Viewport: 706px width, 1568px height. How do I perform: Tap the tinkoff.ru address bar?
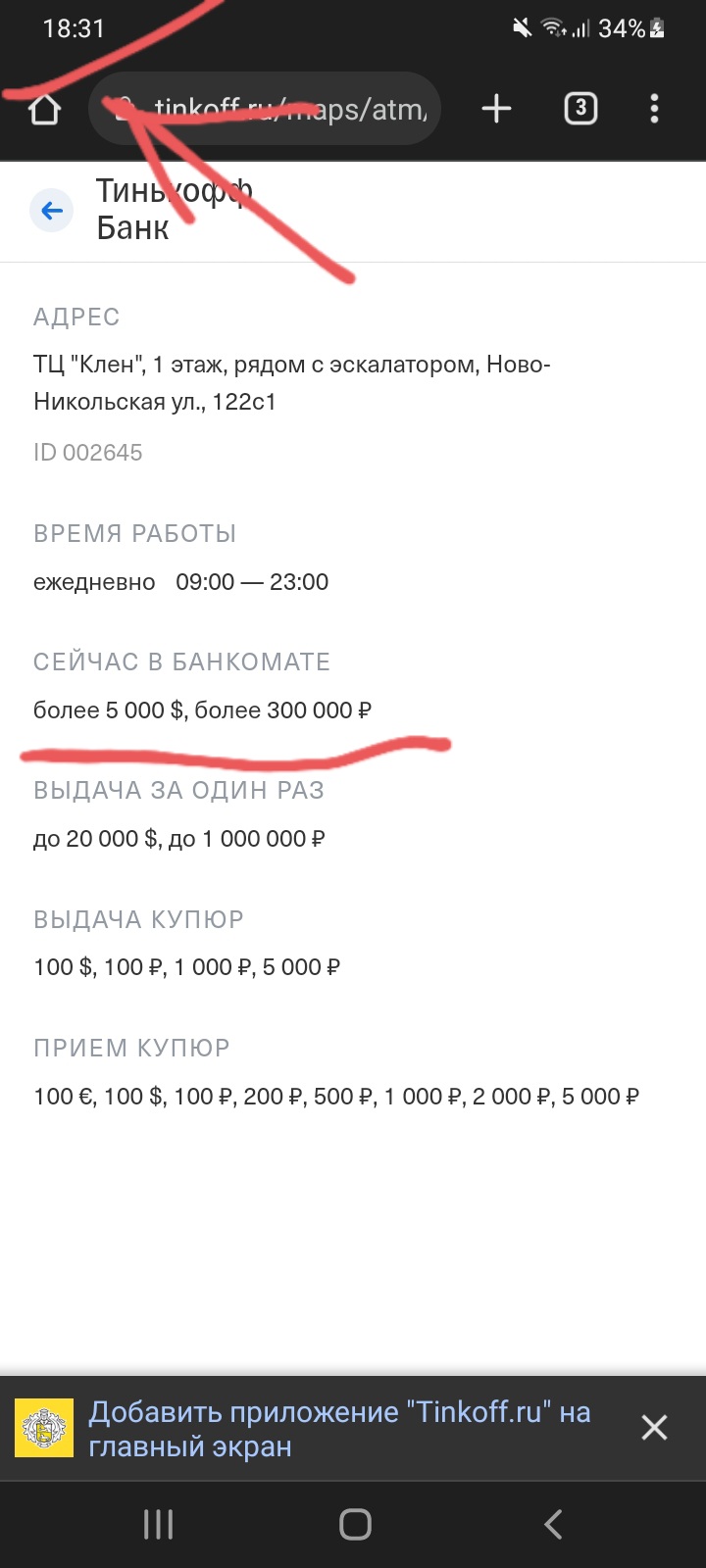(x=265, y=109)
